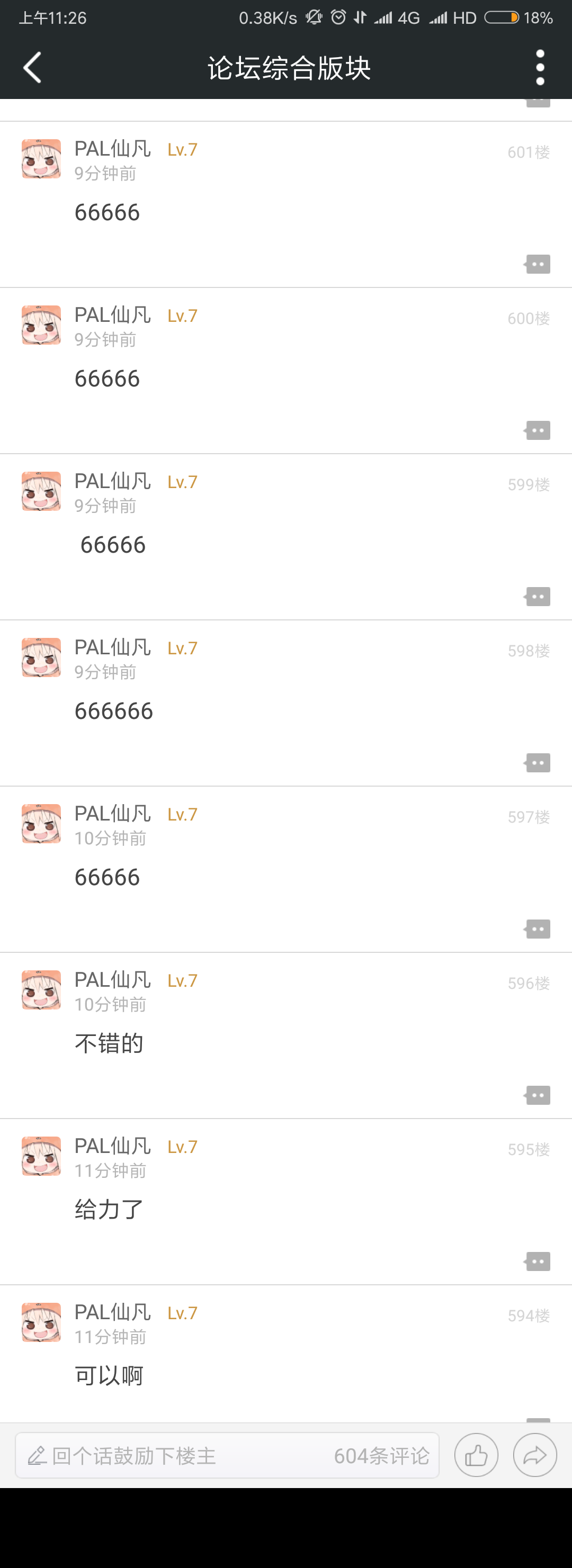This screenshot has height=1568, width=572.
Task: Reply to the 595楼 给力了 comment
Action: pos(537,1261)
